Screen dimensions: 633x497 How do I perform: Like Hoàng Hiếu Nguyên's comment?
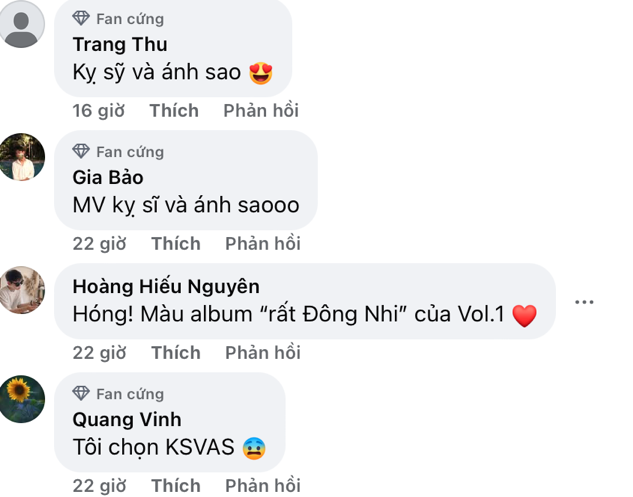point(175,353)
